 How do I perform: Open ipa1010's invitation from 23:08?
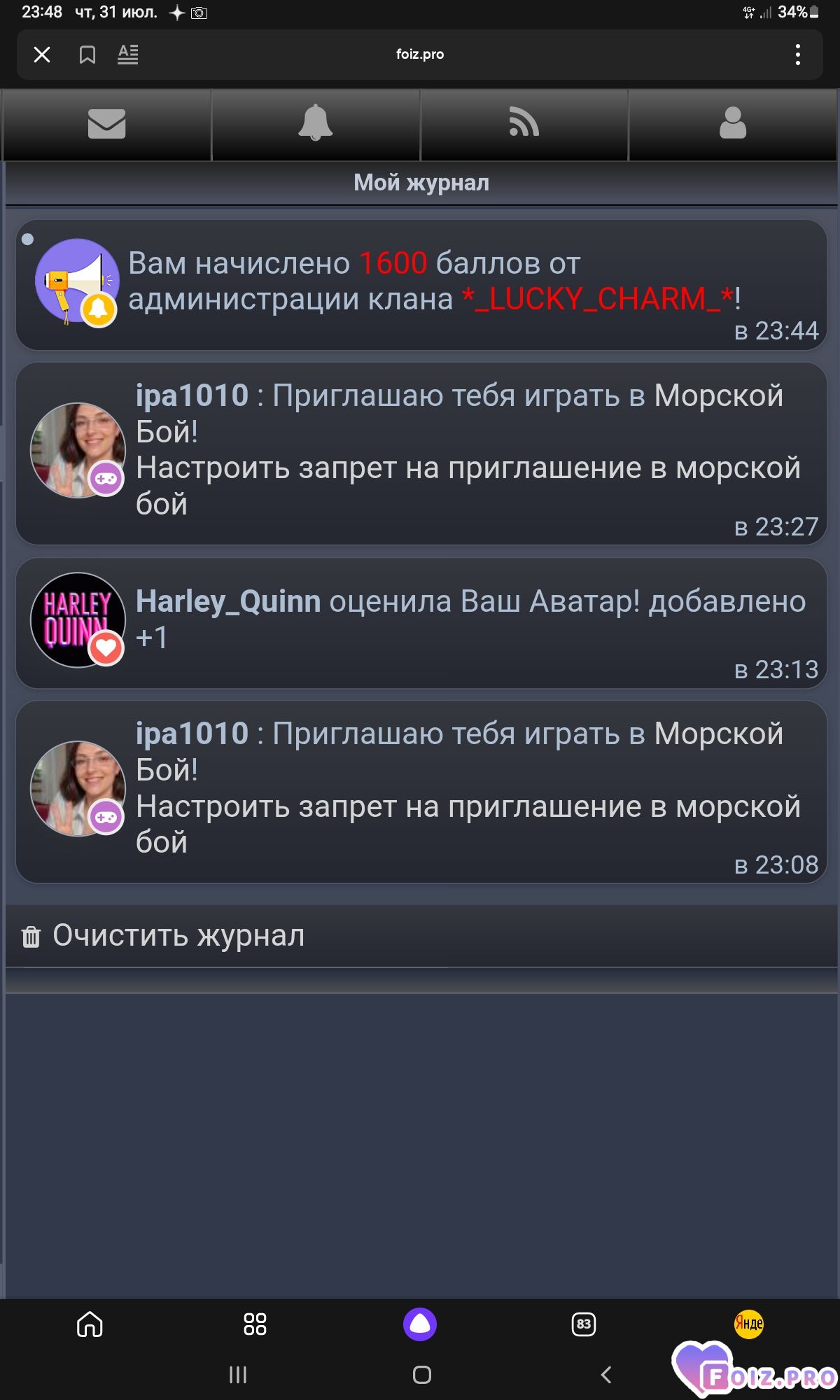point(421,792)
